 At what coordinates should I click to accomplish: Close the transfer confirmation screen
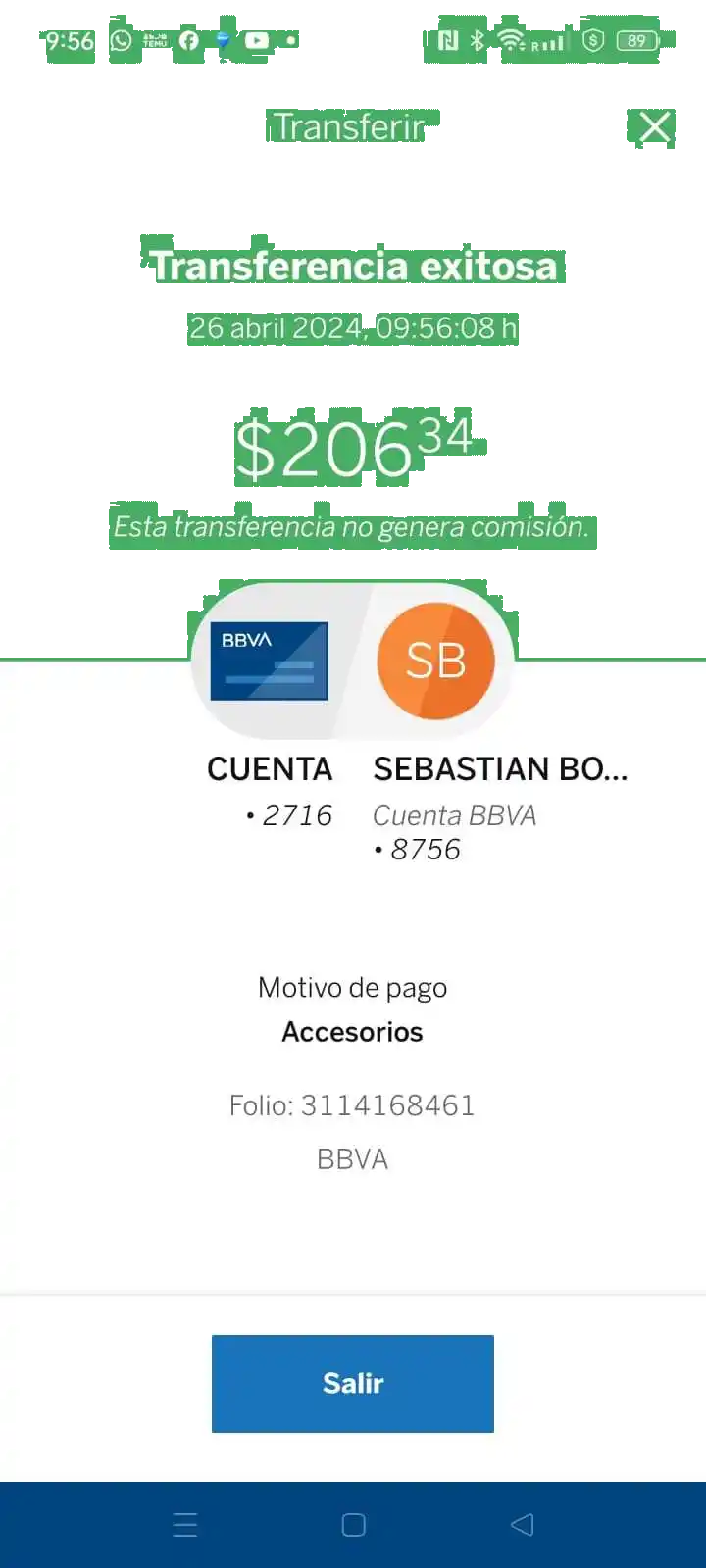coord(654,126)
